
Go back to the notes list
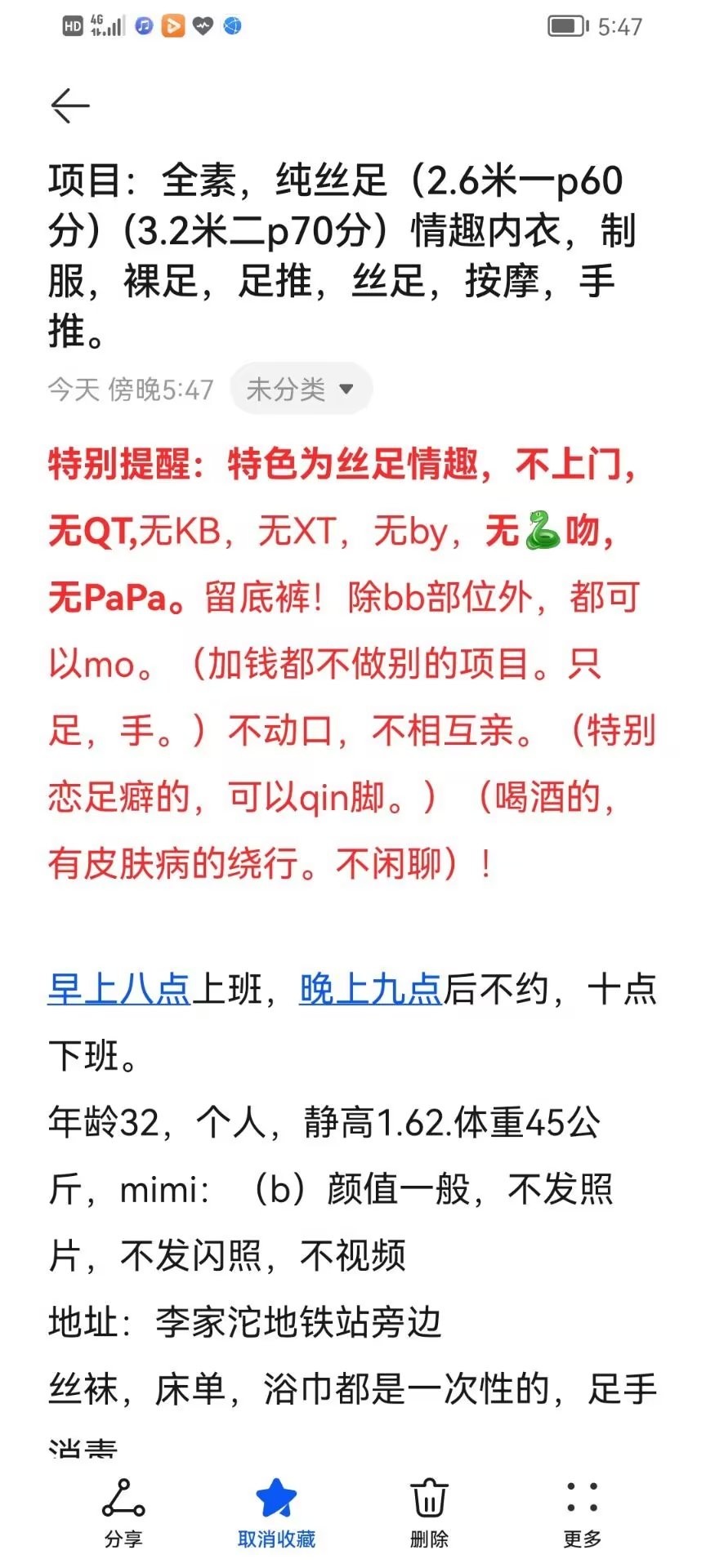69,105
